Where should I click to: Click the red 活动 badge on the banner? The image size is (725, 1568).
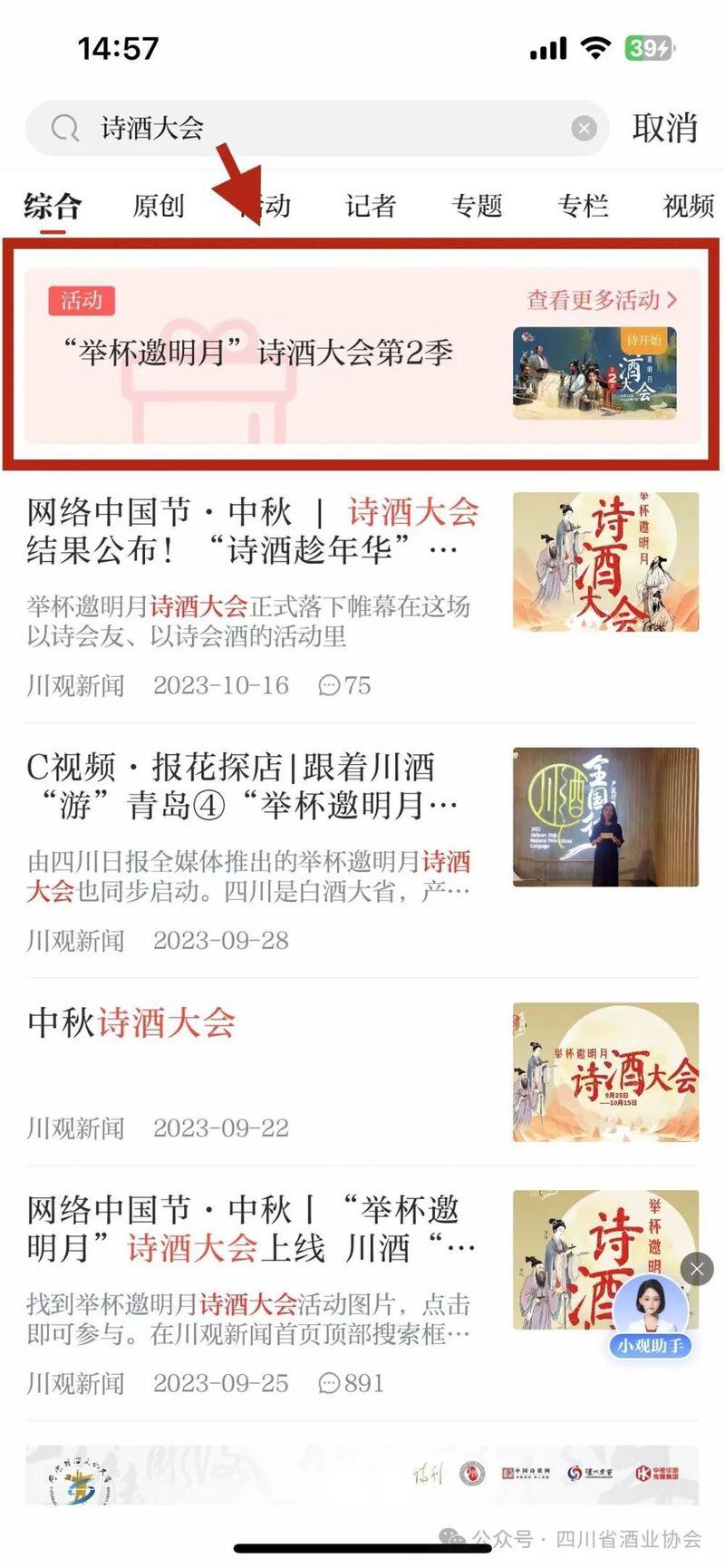81,299
